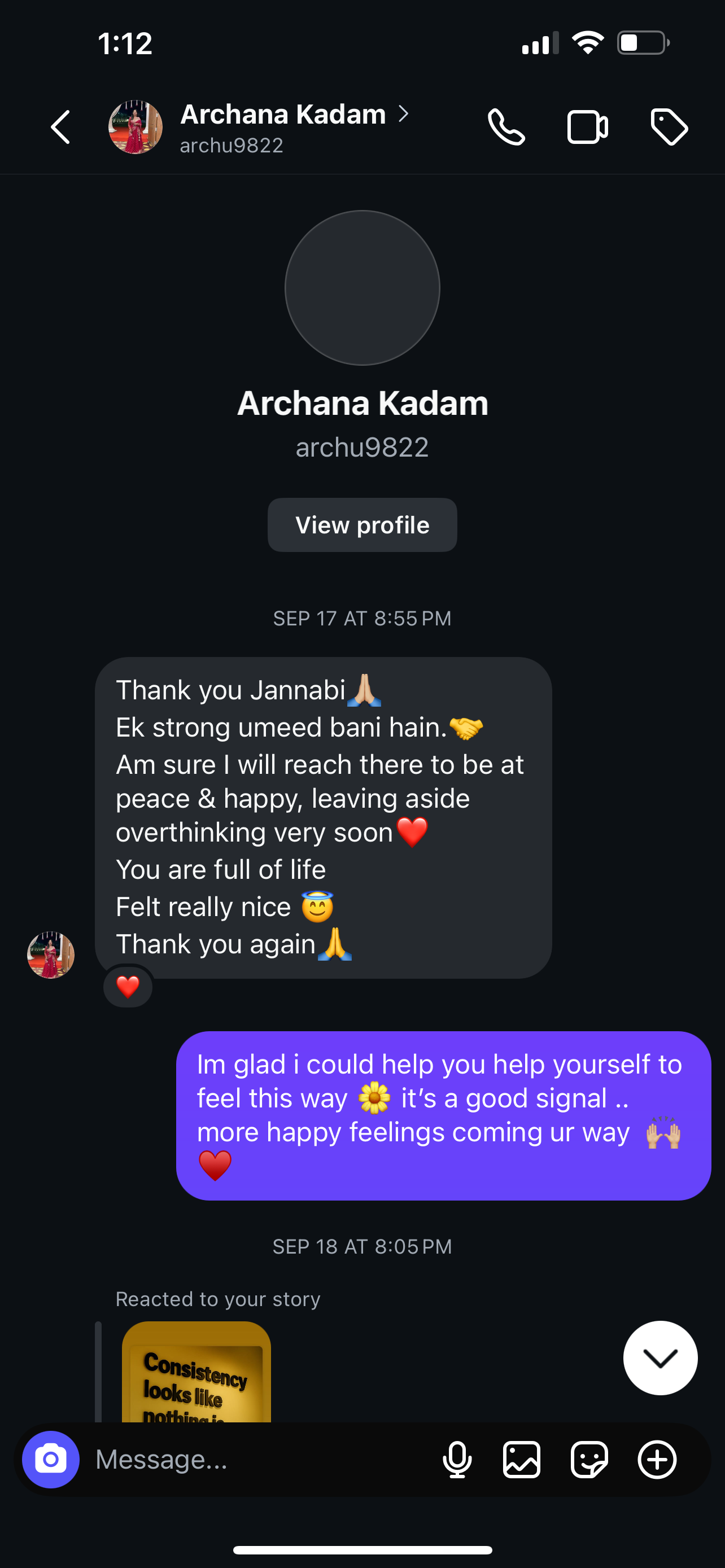The image size is (725, 1568).
Task: Open the photo gallery picker
Action: coord(522,1459)
